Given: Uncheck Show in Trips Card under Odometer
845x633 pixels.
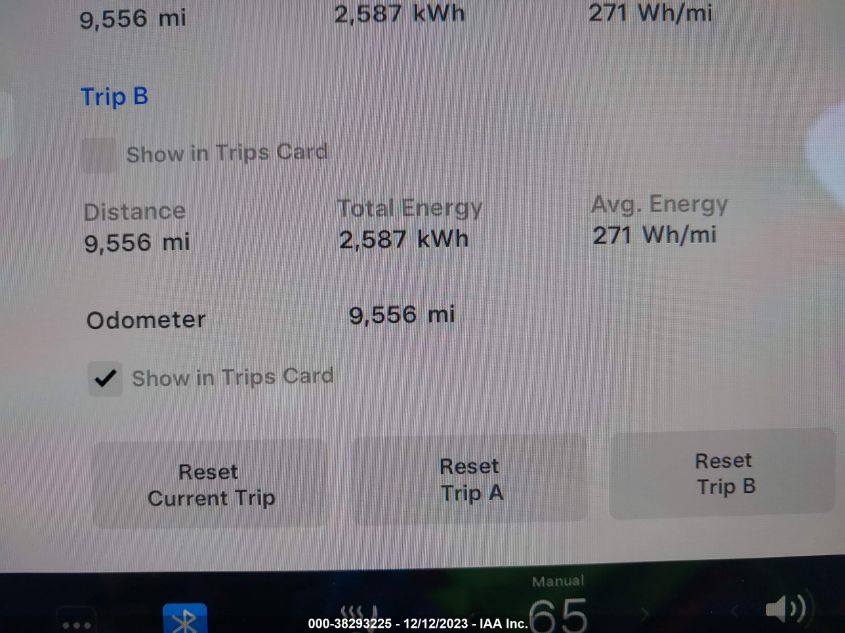Looking at the screenshot, I should [x=105, y=378].
